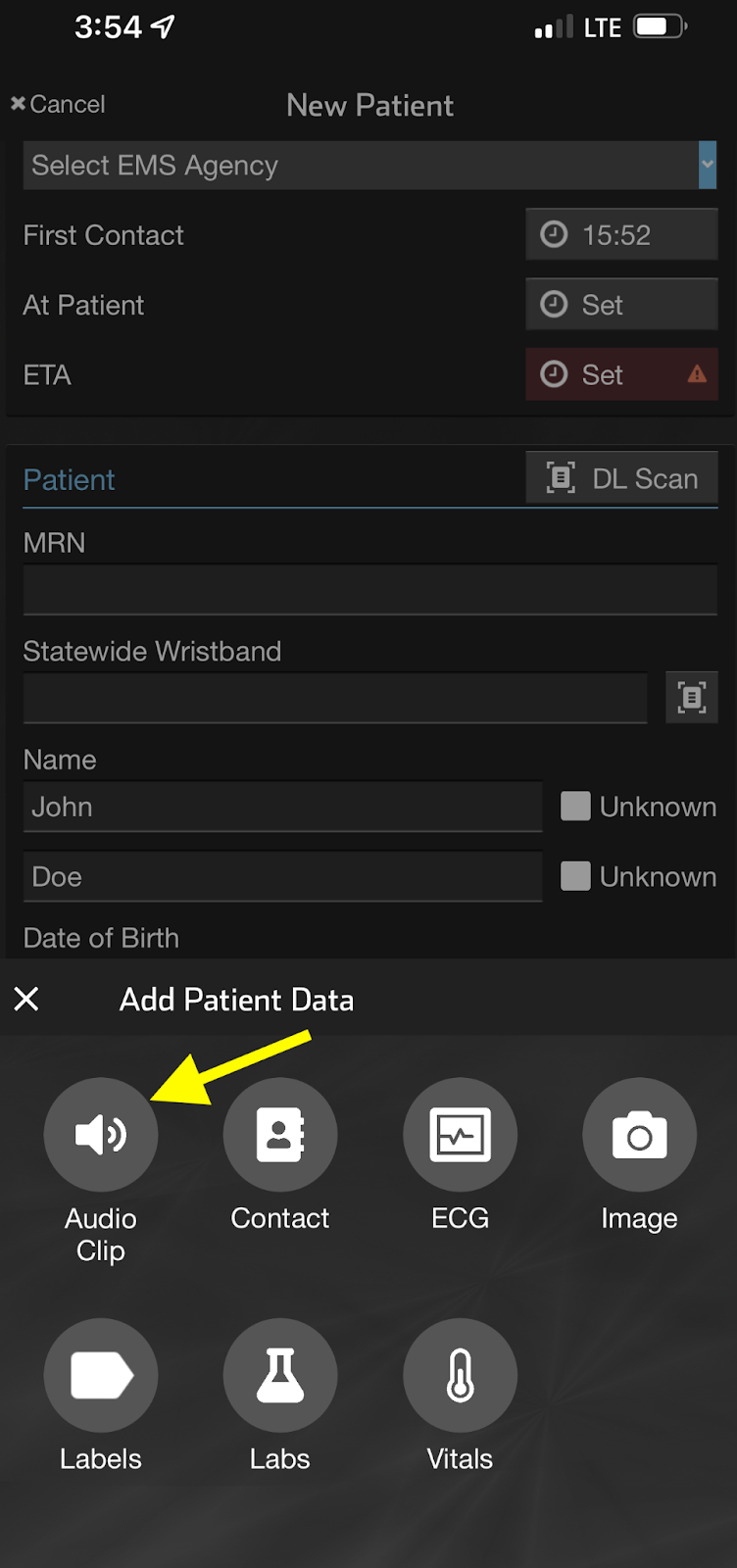Open Labels option
This screenshot has width=737, height=1568.
[101, 1375]
